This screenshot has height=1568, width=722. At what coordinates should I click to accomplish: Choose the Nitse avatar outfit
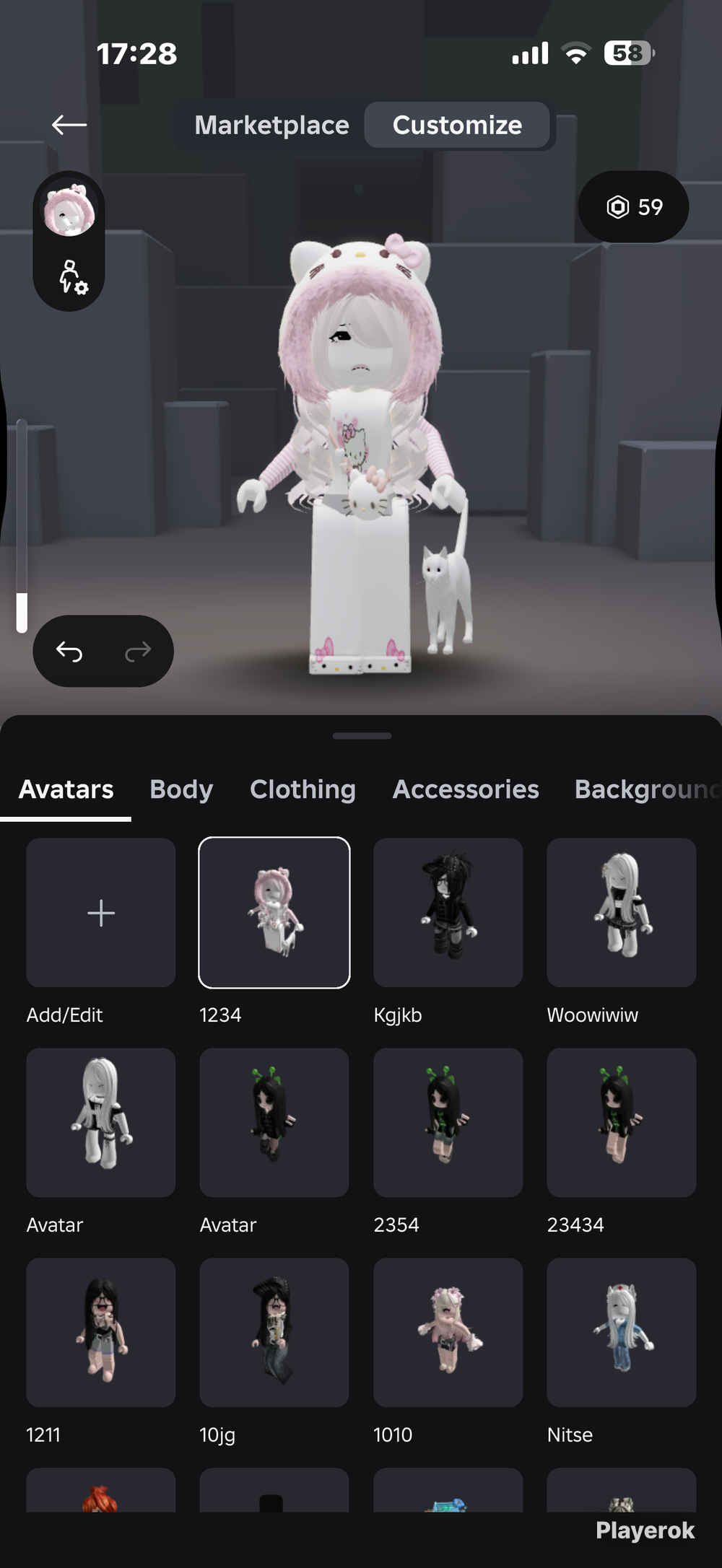coord(621,1332)
